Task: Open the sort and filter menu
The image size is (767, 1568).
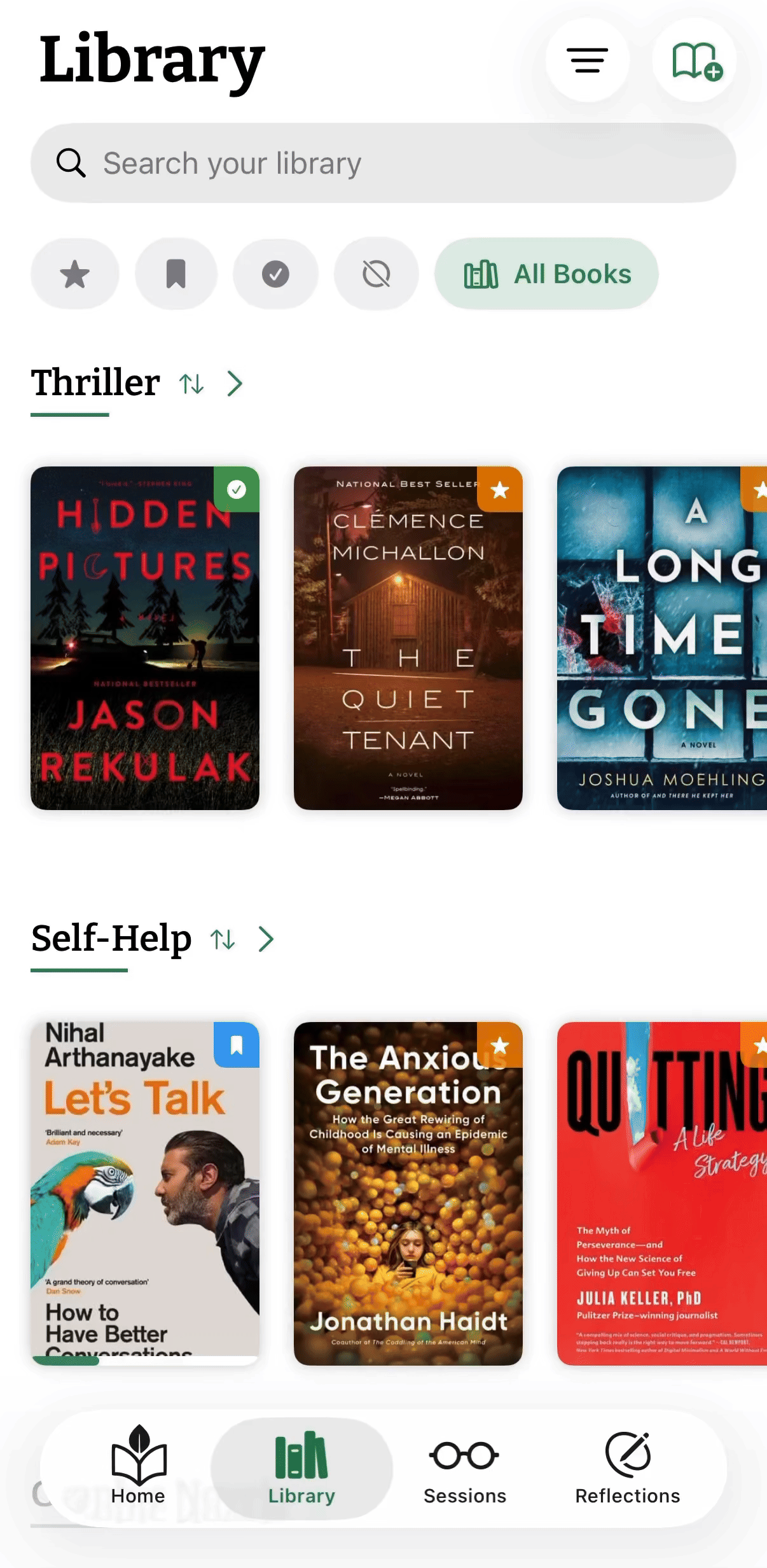Action: tap(587, 60)
